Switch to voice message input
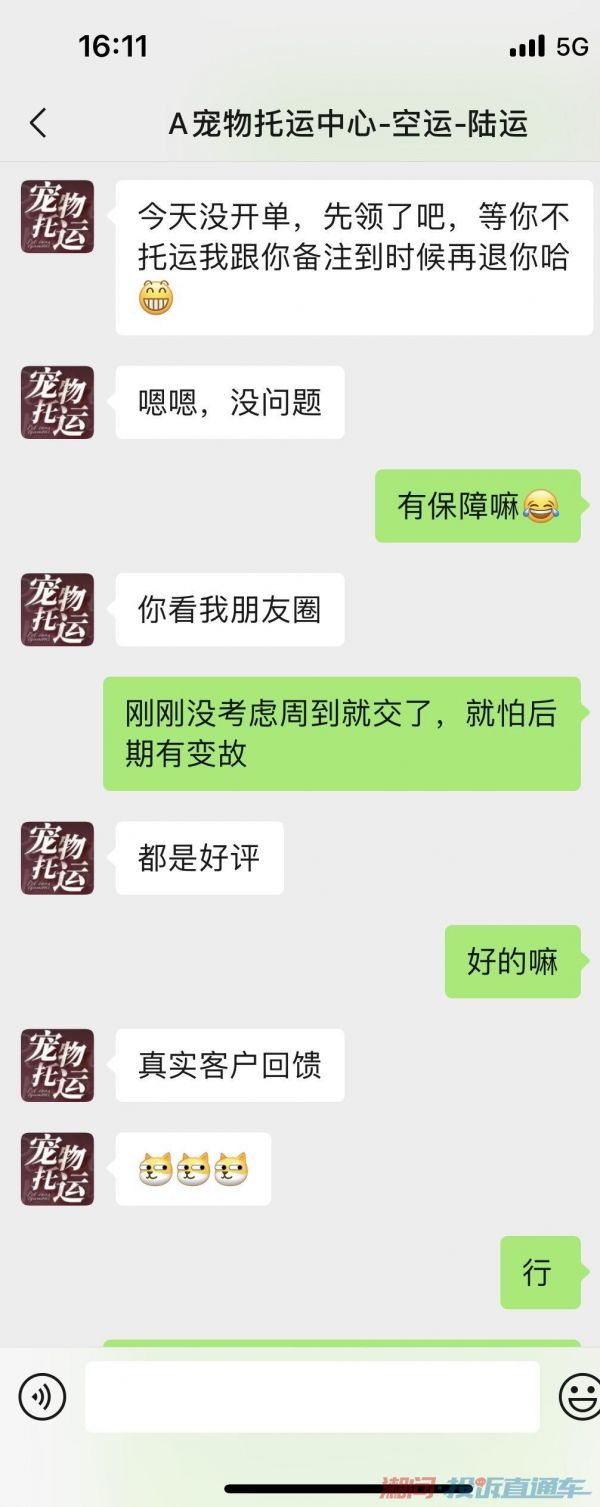Screen dimensions: 600x1507 [x=42, y=1396]
